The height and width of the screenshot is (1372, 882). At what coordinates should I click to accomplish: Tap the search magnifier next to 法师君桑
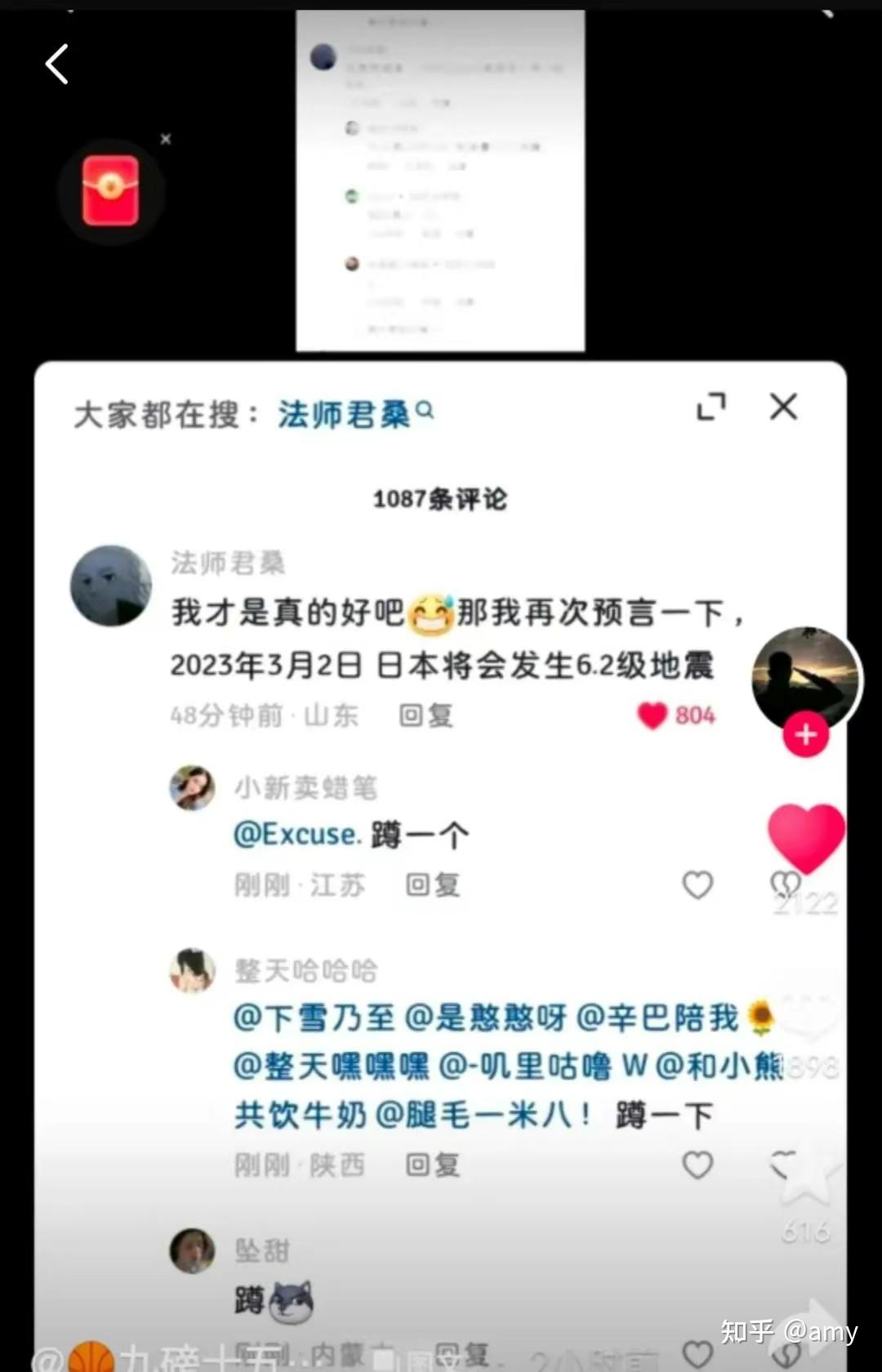[424, 412]
